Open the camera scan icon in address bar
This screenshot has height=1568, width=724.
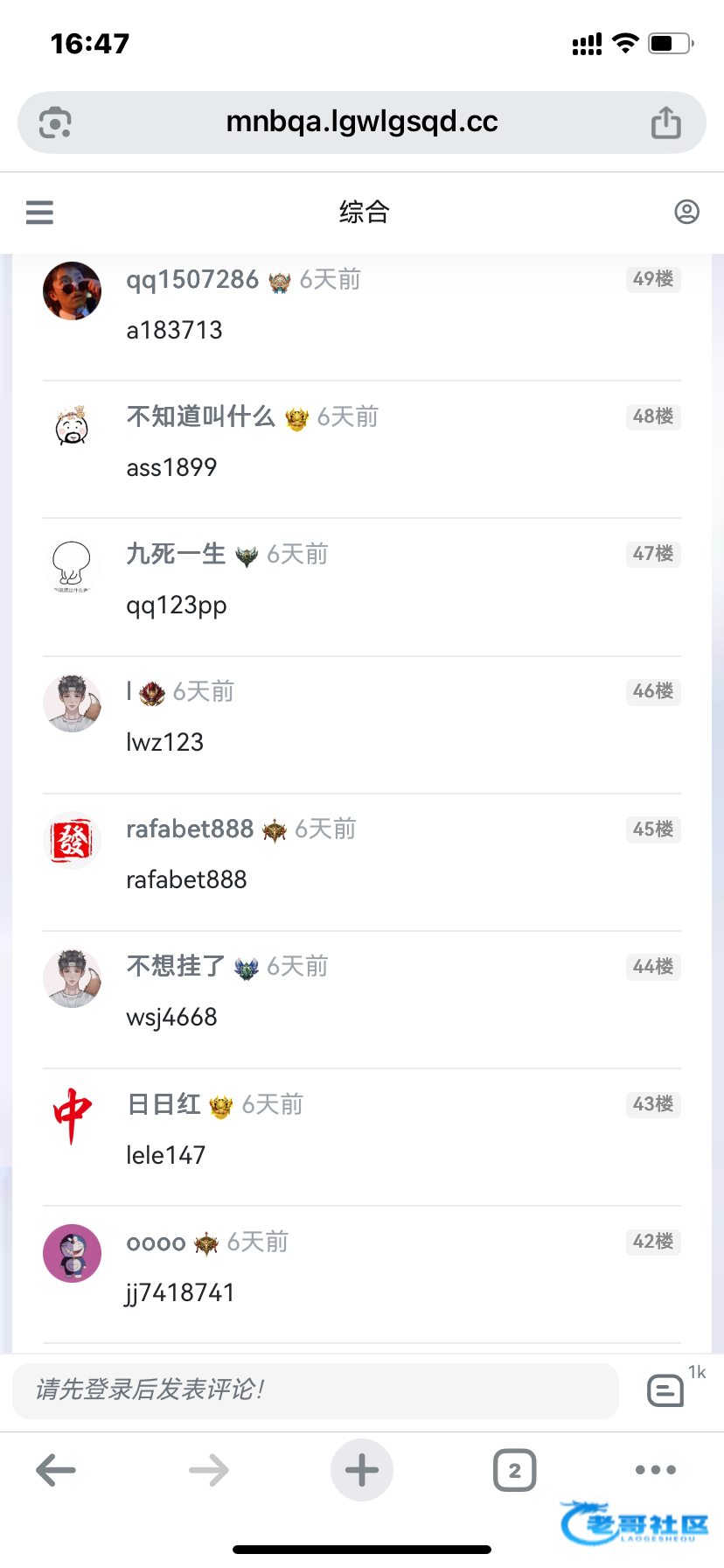tap(55, 122)
